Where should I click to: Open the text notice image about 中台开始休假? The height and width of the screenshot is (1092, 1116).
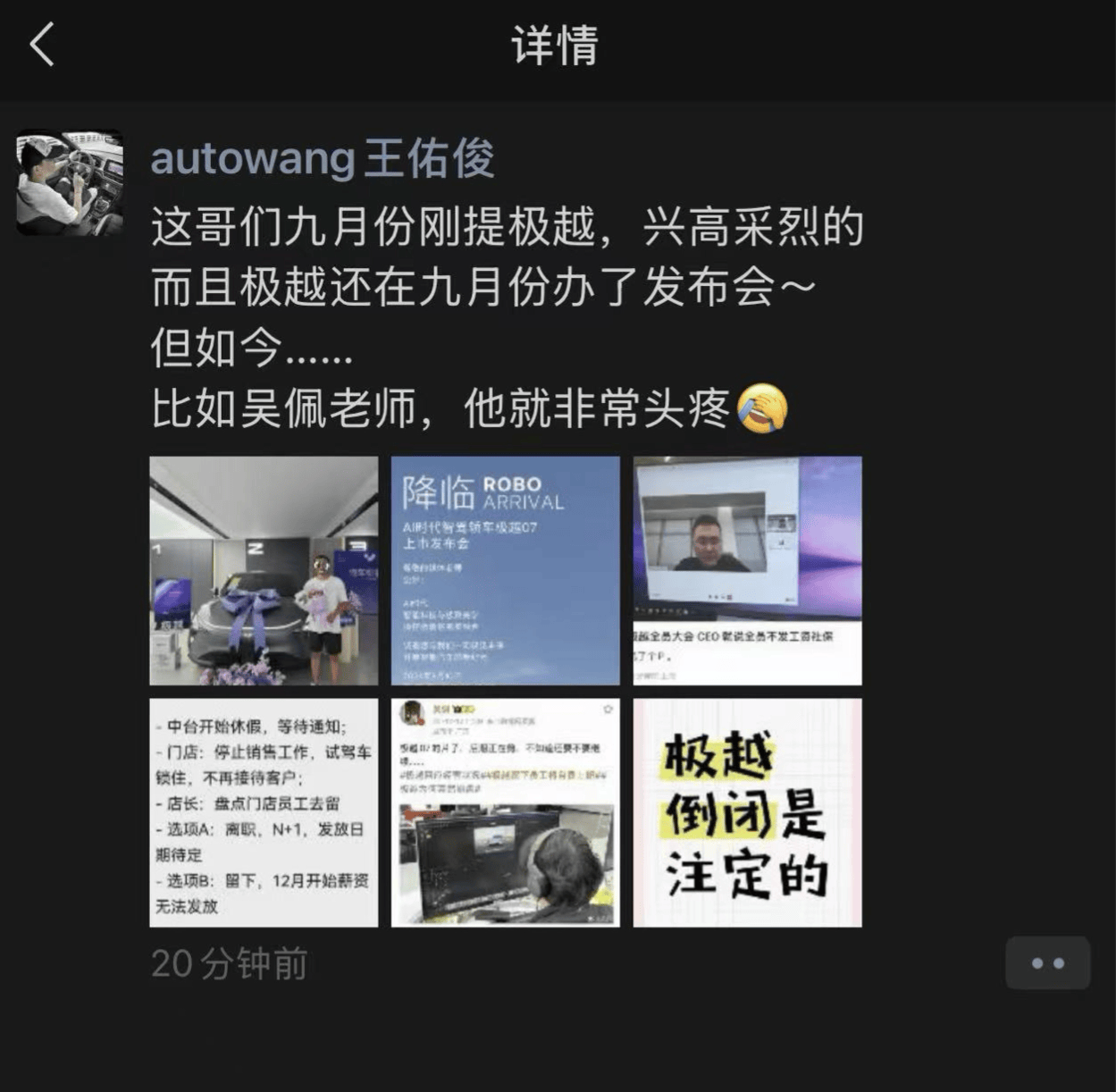point(264,812)
